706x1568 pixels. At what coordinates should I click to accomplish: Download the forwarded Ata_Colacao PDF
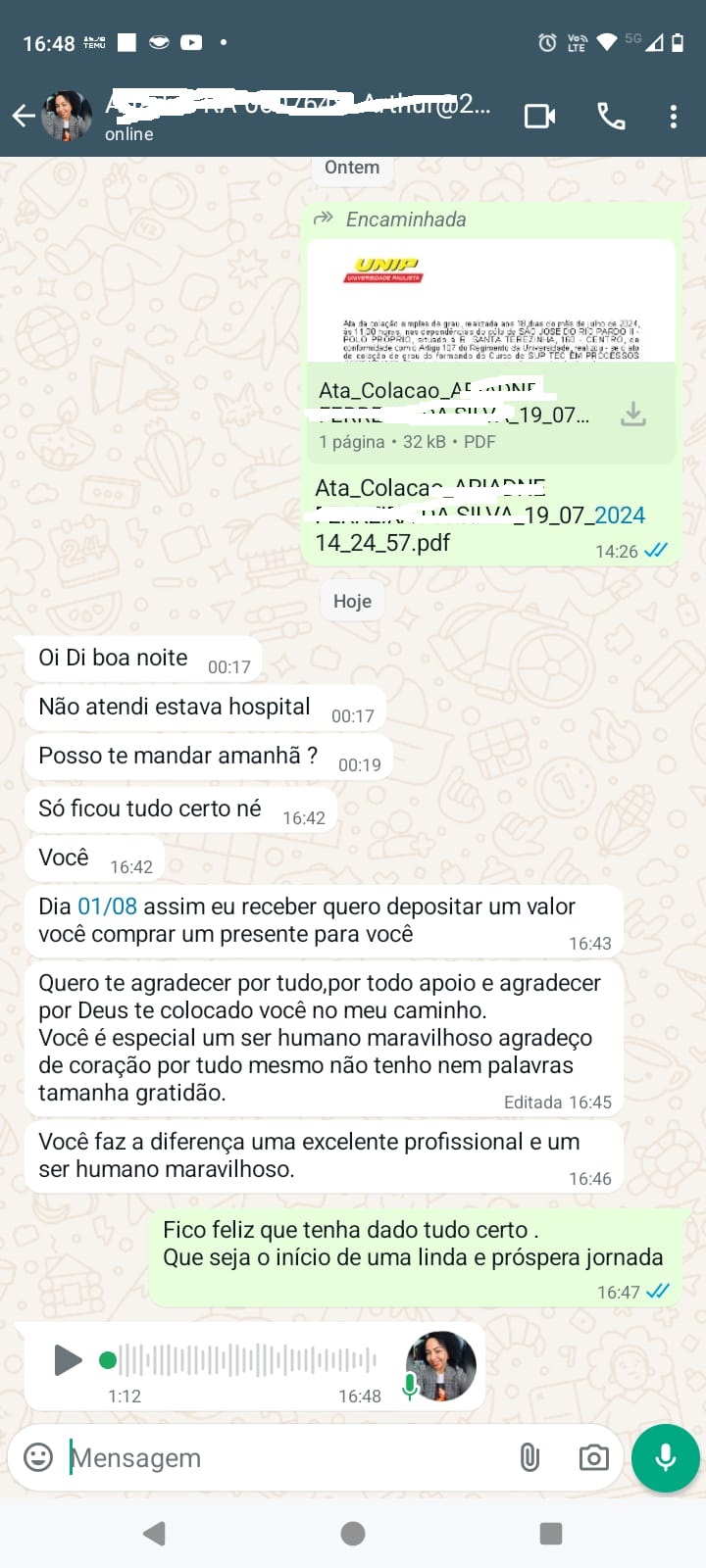(x=633, y=414)
